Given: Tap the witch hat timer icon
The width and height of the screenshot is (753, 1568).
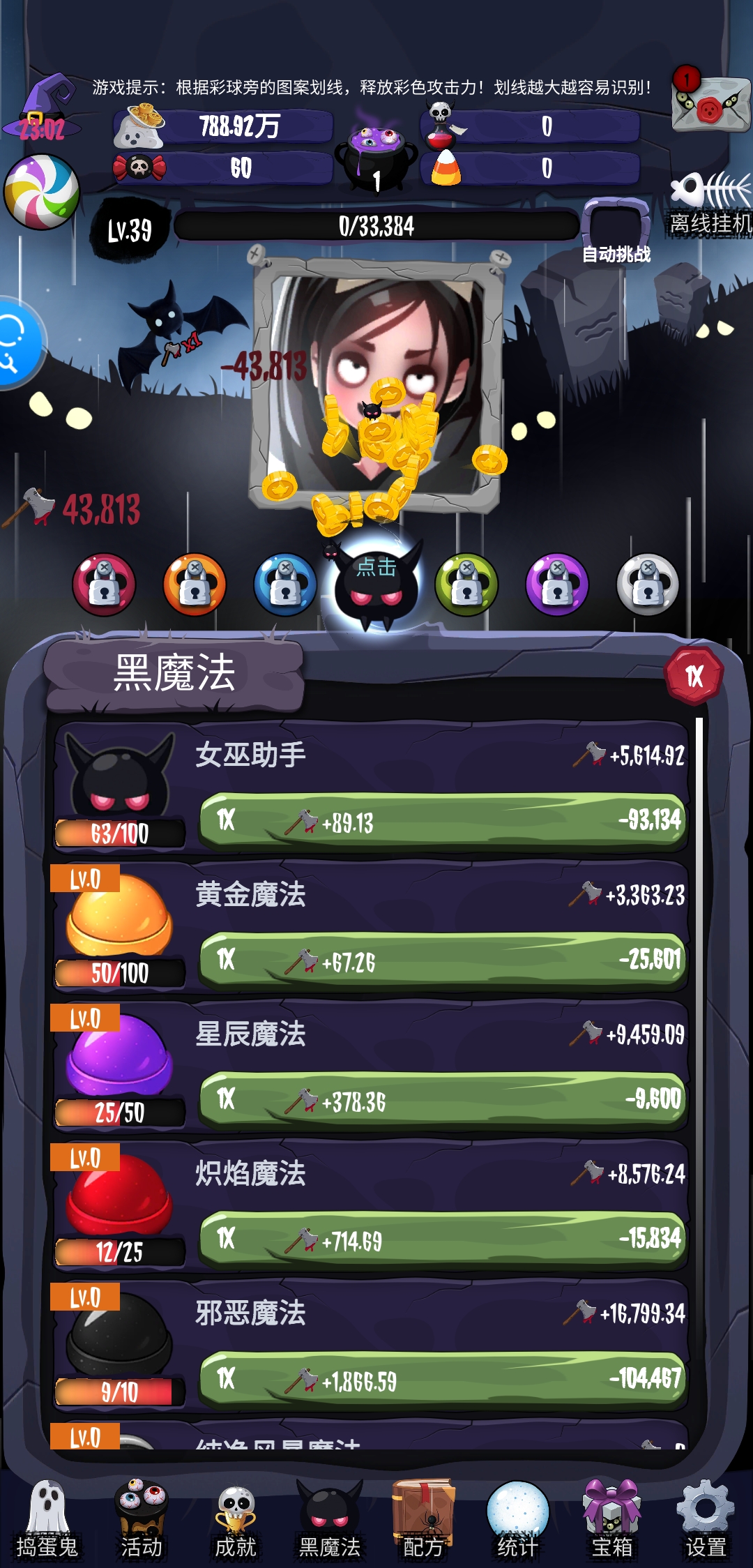Looking at the screenshot, I should 42,107.
